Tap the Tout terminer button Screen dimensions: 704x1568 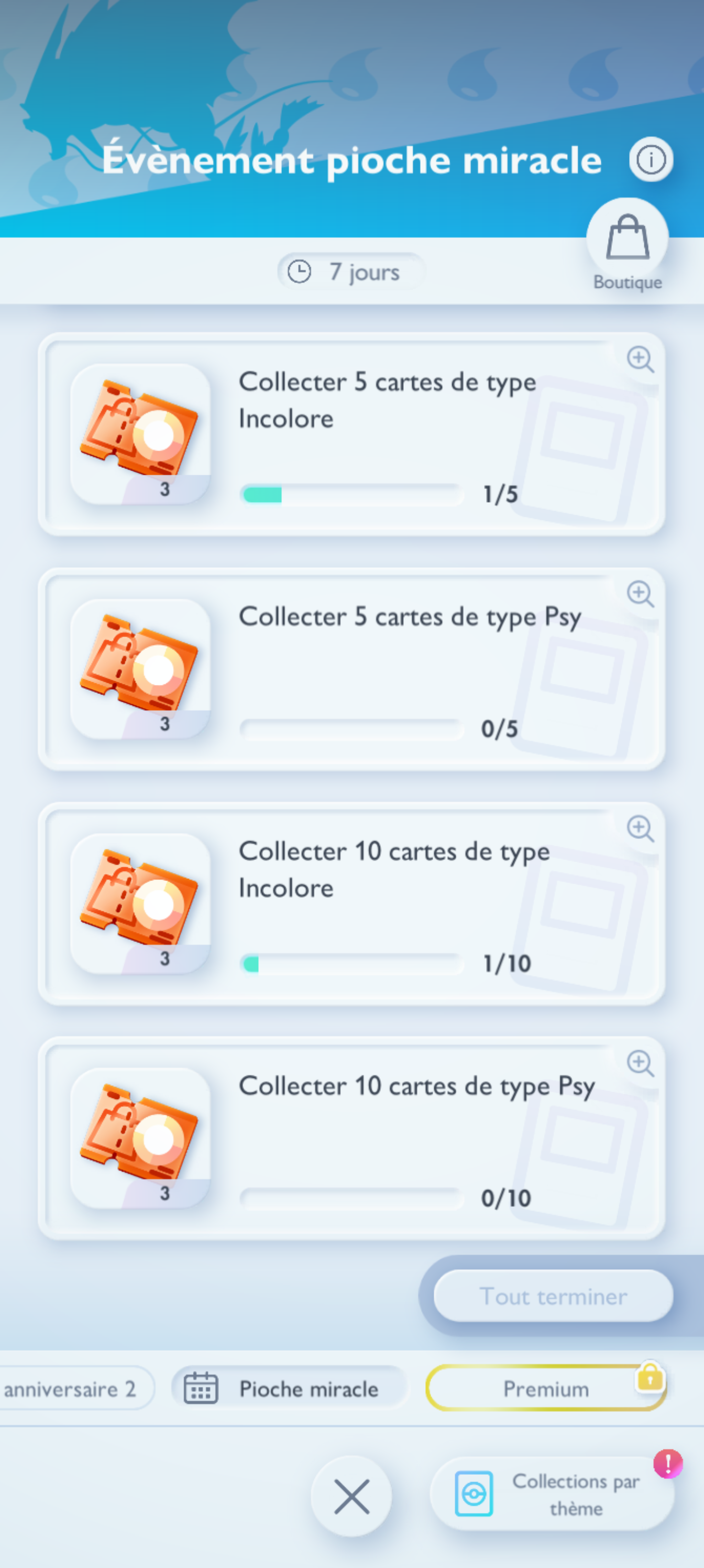pos(553,1296)
